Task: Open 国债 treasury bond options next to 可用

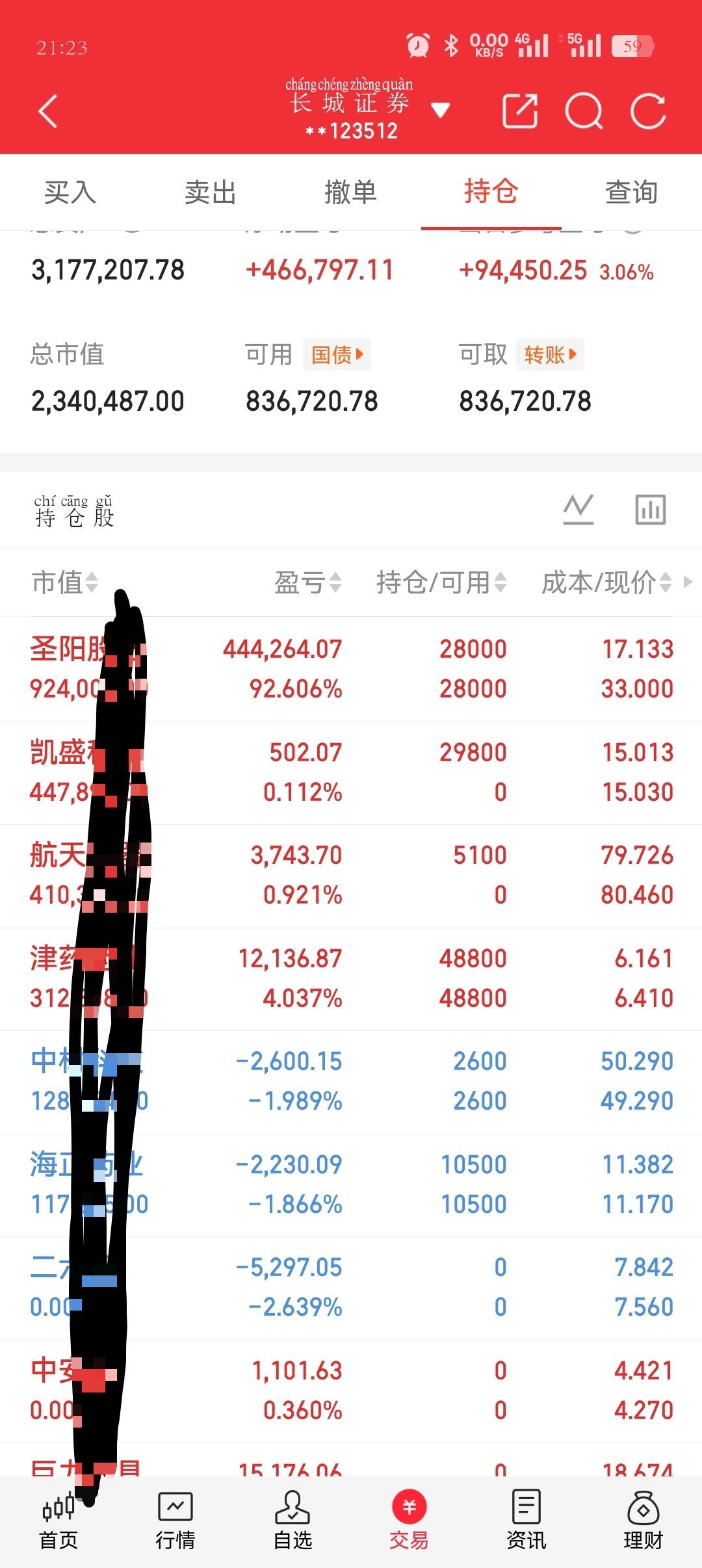Action: [337, 354]
